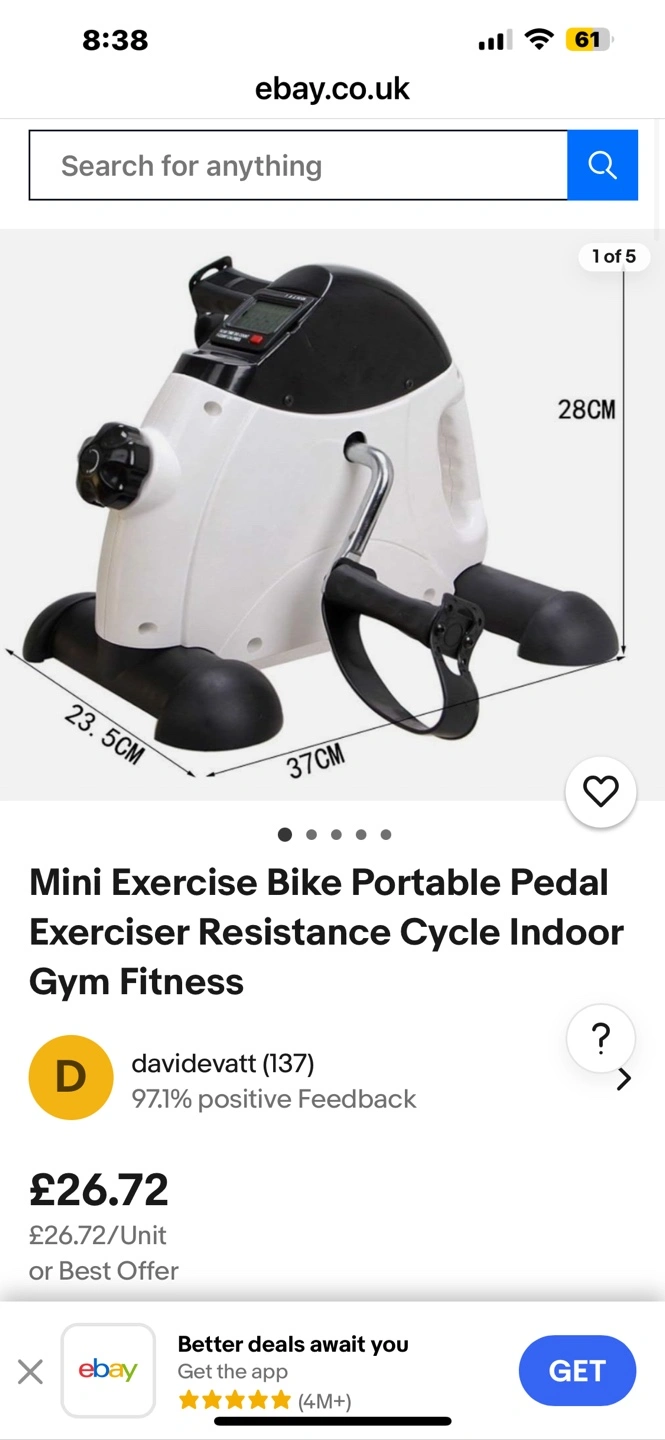Open seller davidevatt's profile
The image size is (665, 1440).
(222, 1064)
